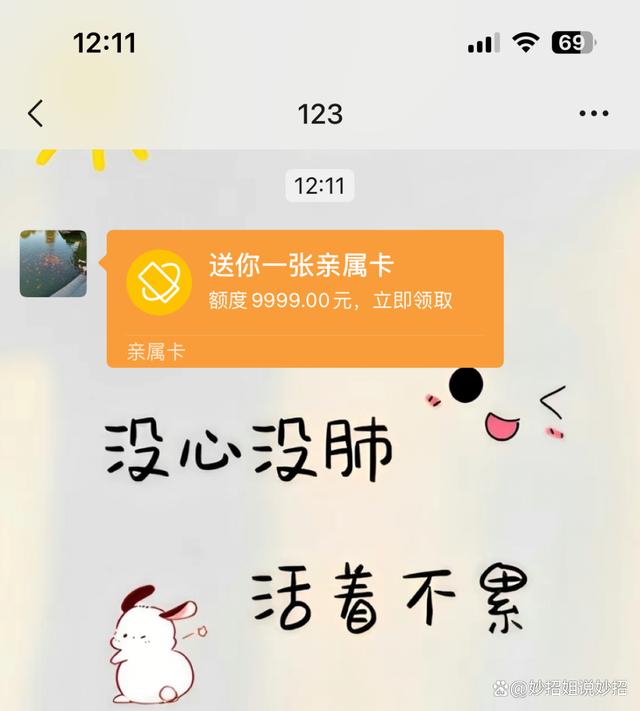Open the 亲属卡 9999.00元 message card
The image size is (640, 711).
tap(305, 298)
